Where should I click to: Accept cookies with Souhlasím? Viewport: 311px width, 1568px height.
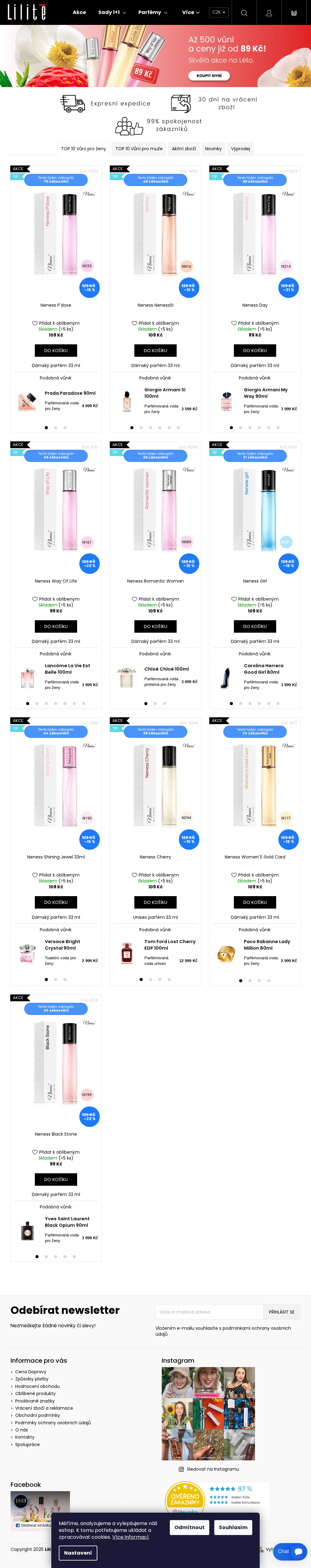tap(233, 1527)
